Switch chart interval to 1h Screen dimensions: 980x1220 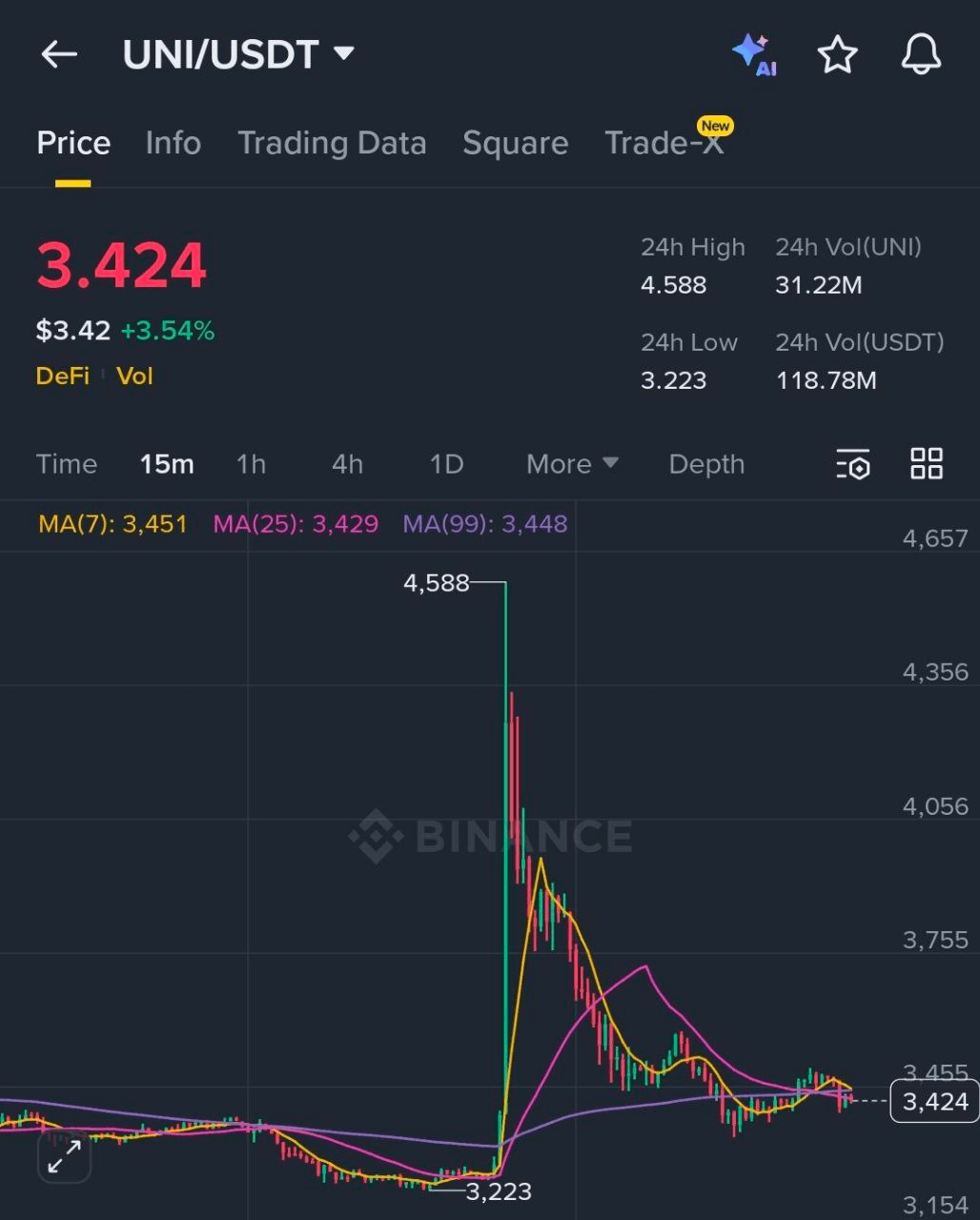click(x=251, y=464)
